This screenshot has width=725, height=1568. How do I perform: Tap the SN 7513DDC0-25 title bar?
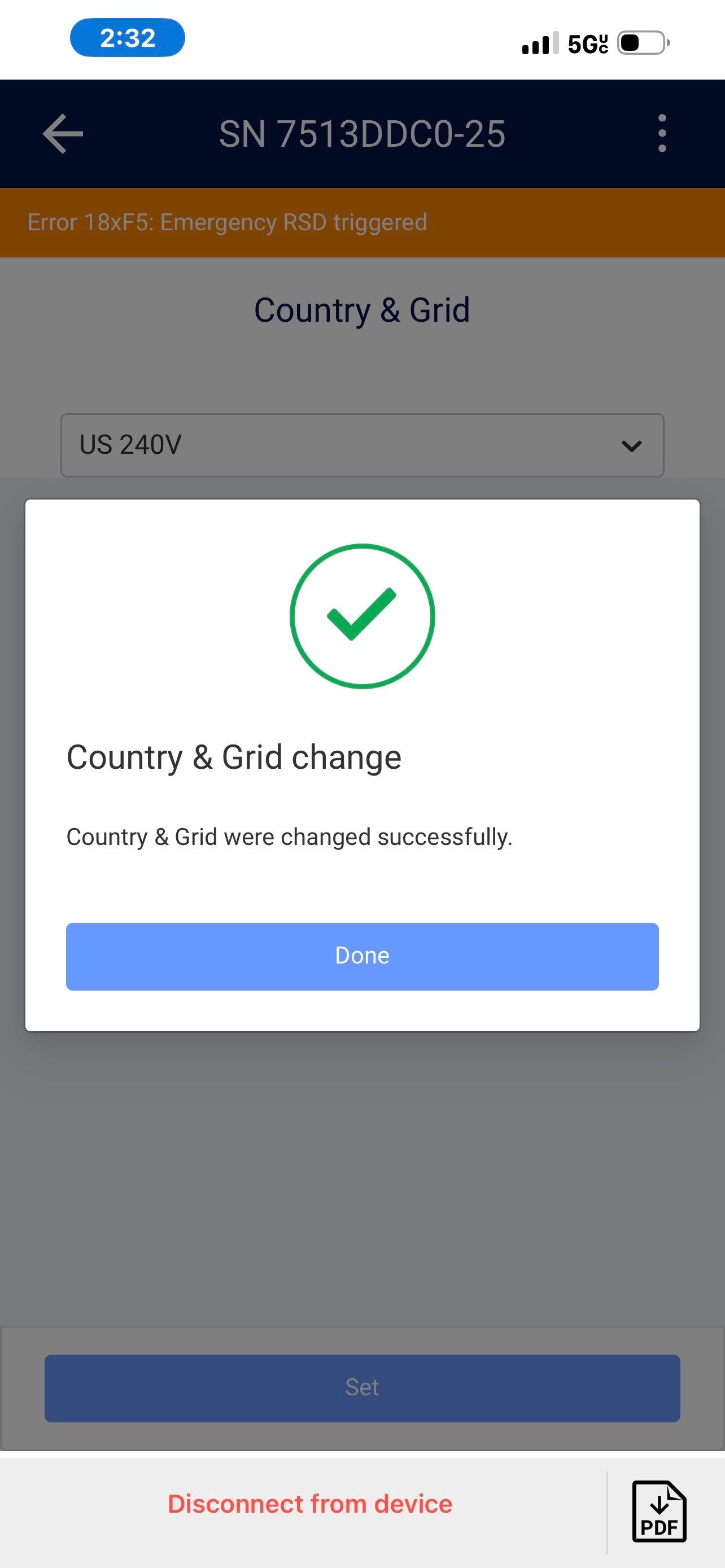coord(361,134)
